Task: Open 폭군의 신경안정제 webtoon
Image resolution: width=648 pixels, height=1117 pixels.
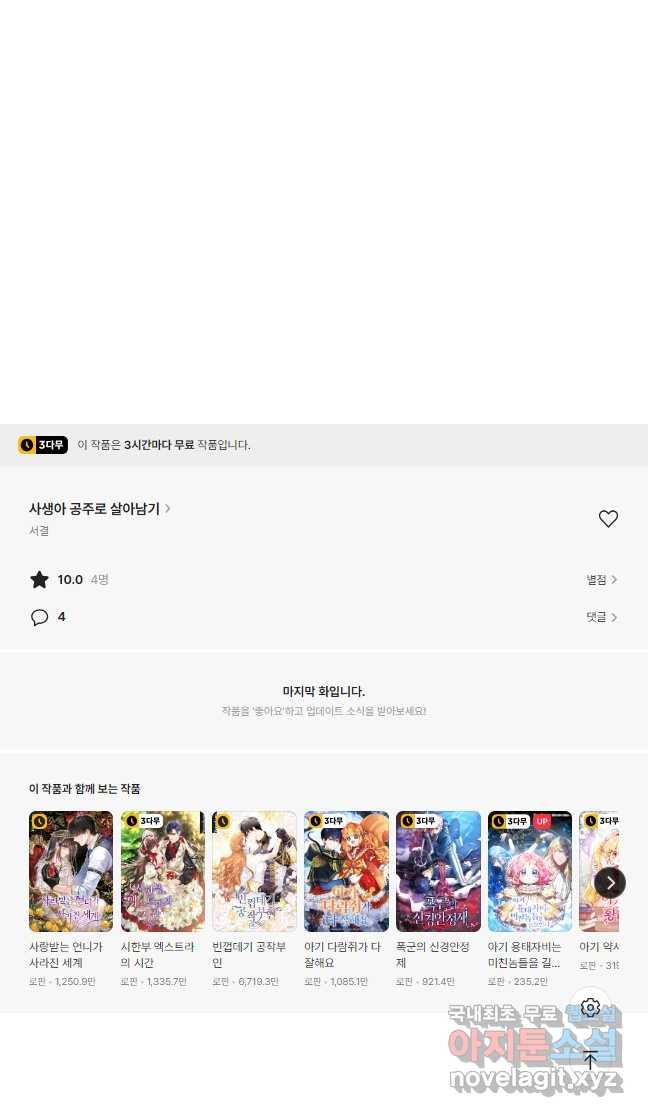Action: 438,872
